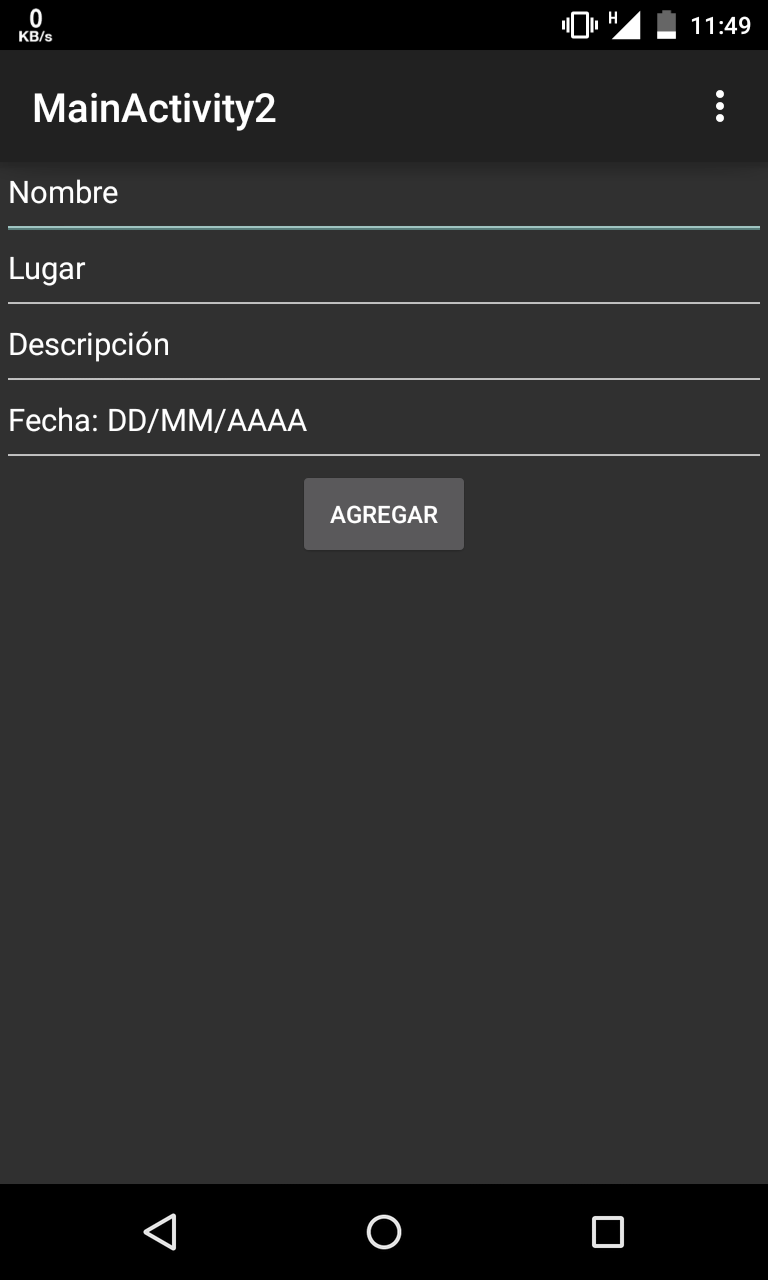This screenshot has width=768, height=1280.
Task: Tap the Descripción field
Action: (384, 346)
